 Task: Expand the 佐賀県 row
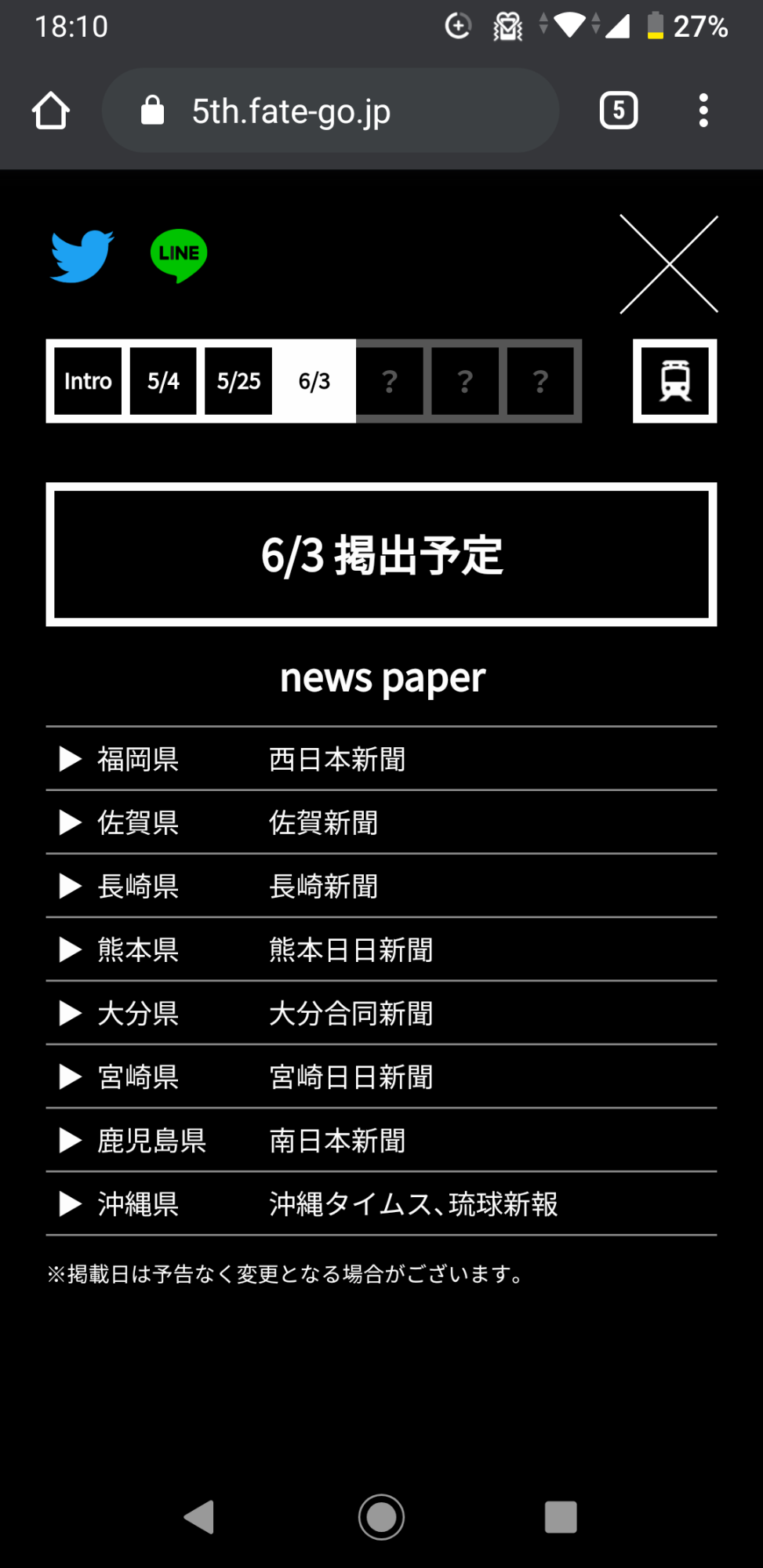click(x=381, y=822)
